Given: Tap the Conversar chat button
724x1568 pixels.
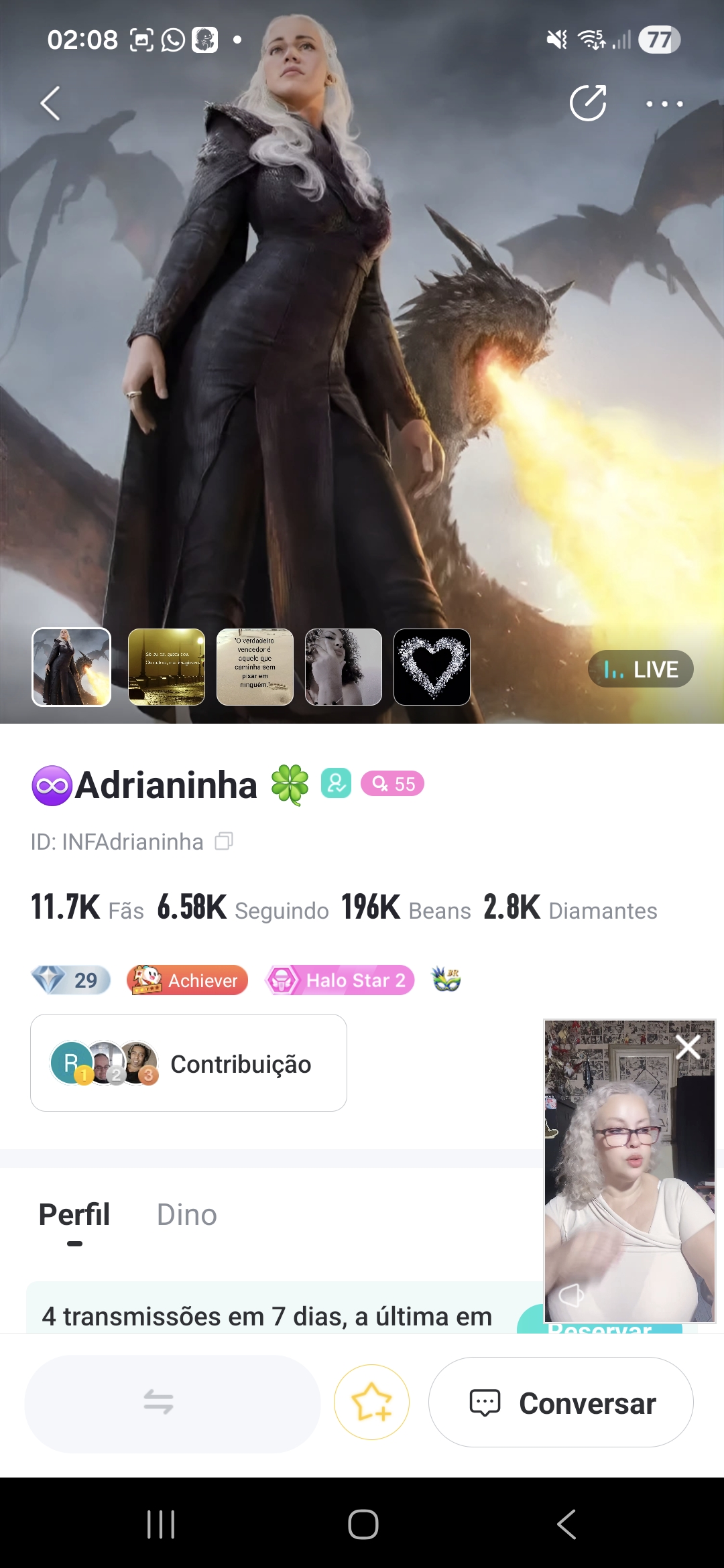Looking at the screenshot, I should [x=560, y=1402].
